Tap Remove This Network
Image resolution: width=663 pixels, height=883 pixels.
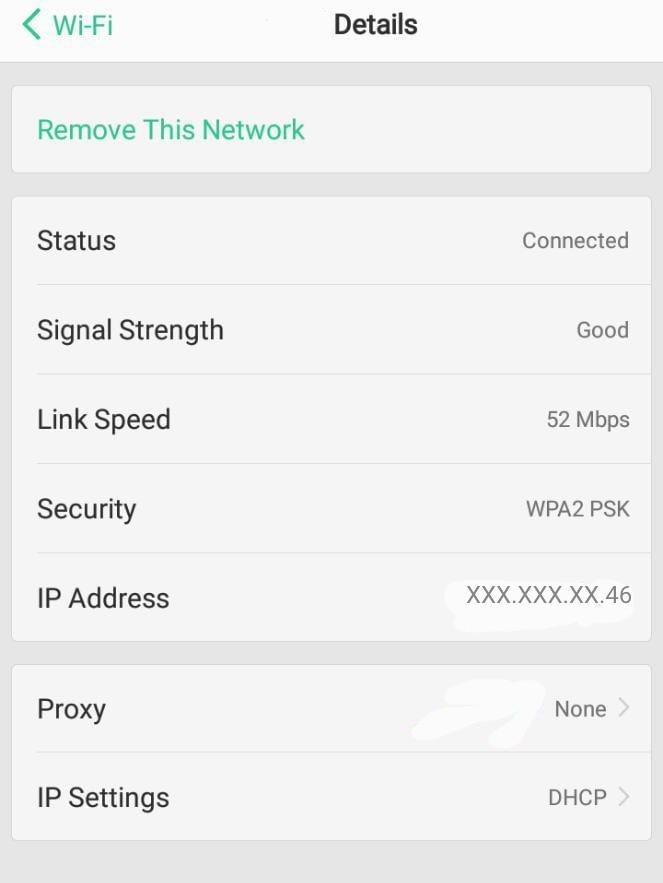coord(171,130)
